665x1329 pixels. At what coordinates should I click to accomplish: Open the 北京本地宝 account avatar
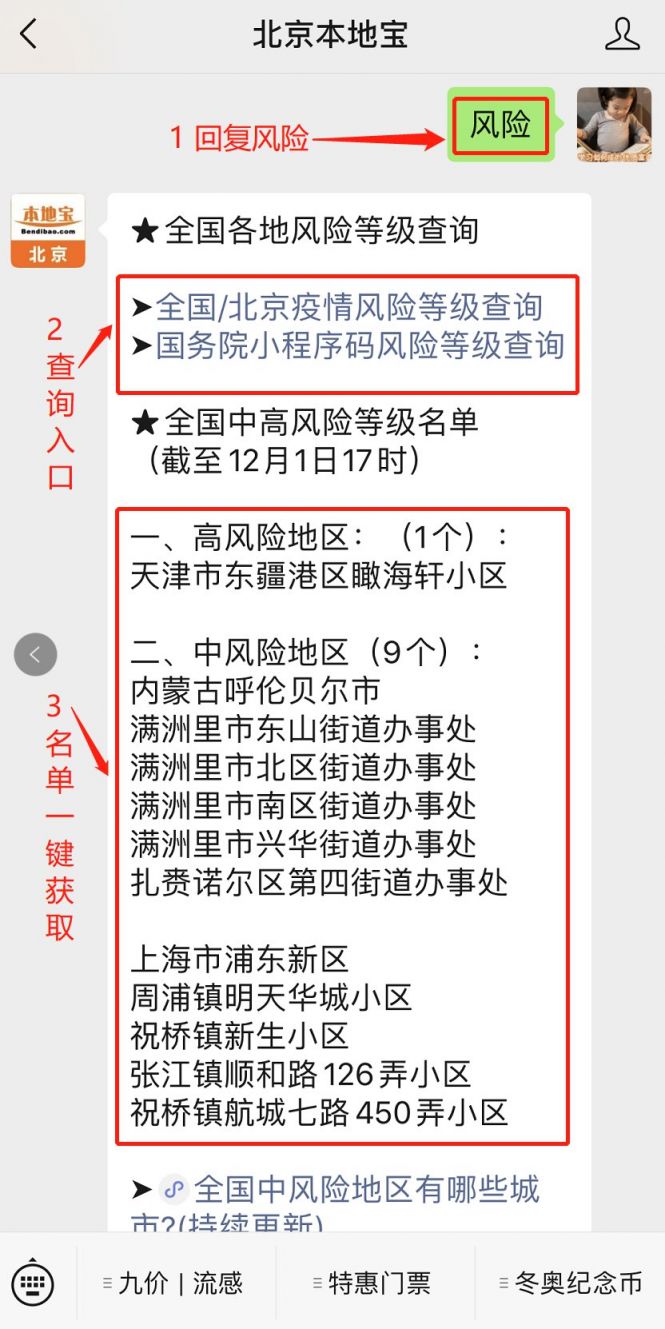point(47,231)
